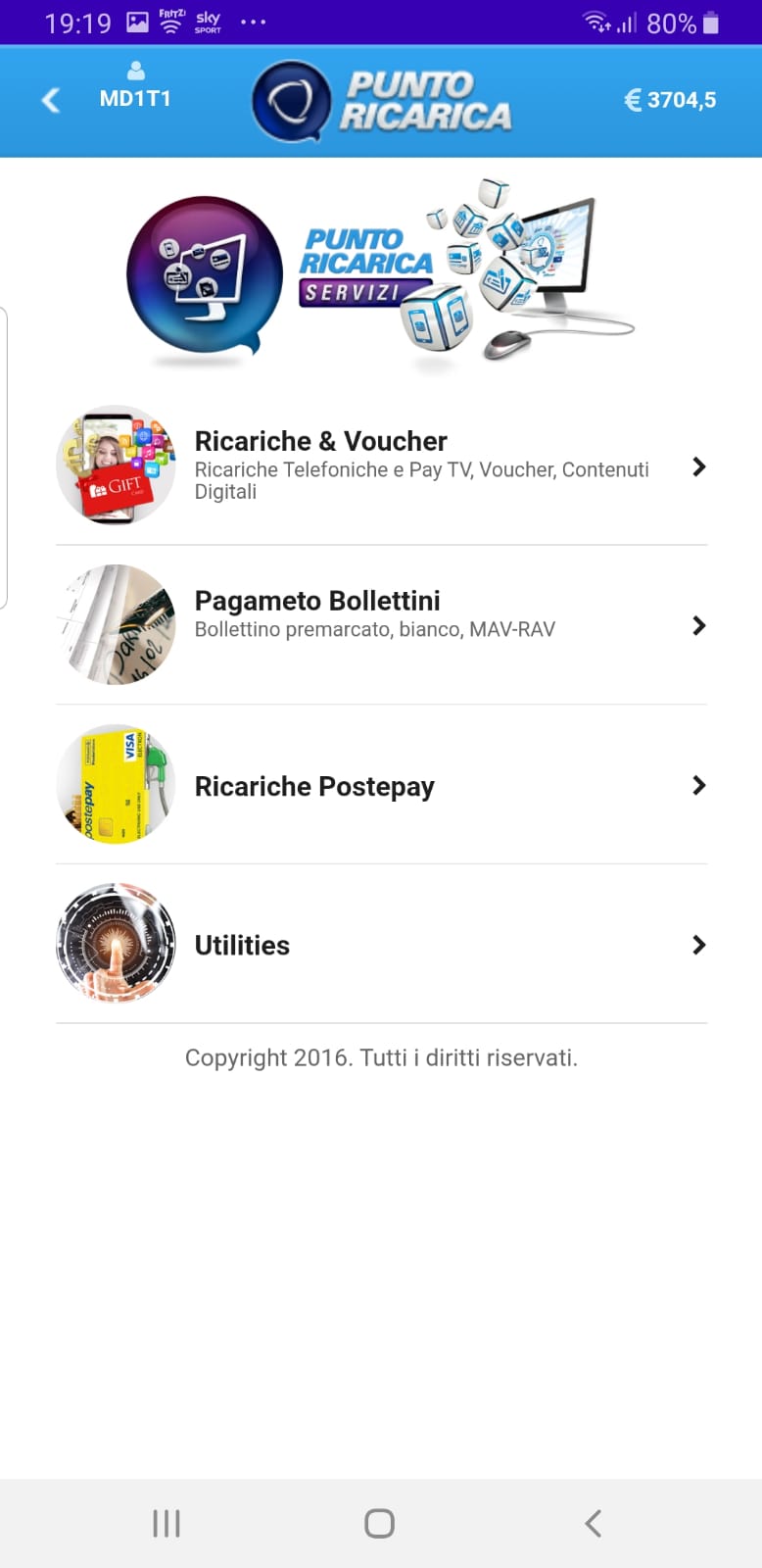Tap the Utilities dial image icon
The height and width of the screenshot is (1568, 762).
coord(116,943)
